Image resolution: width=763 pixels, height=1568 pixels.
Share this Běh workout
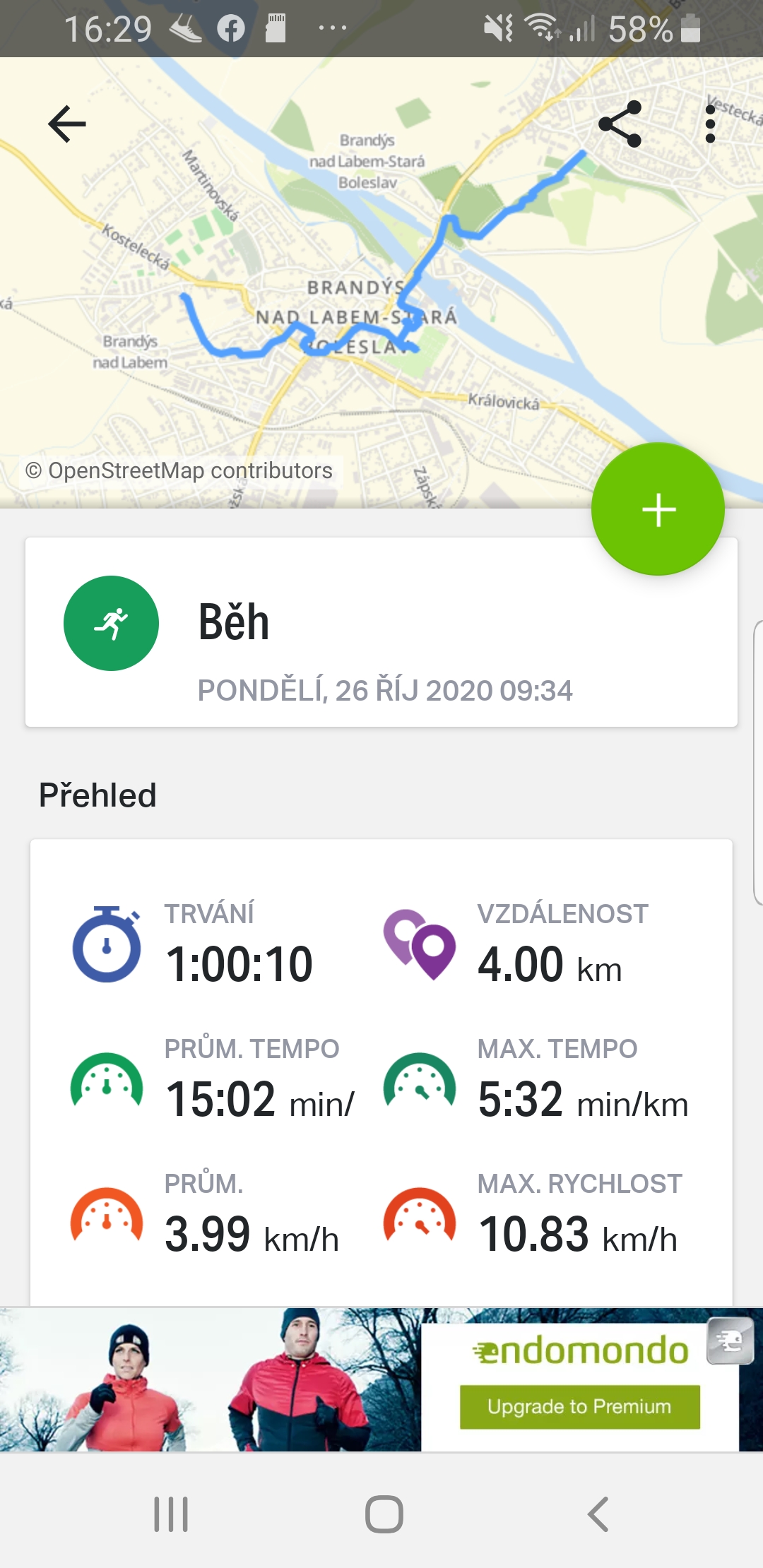tap(620, 124)
